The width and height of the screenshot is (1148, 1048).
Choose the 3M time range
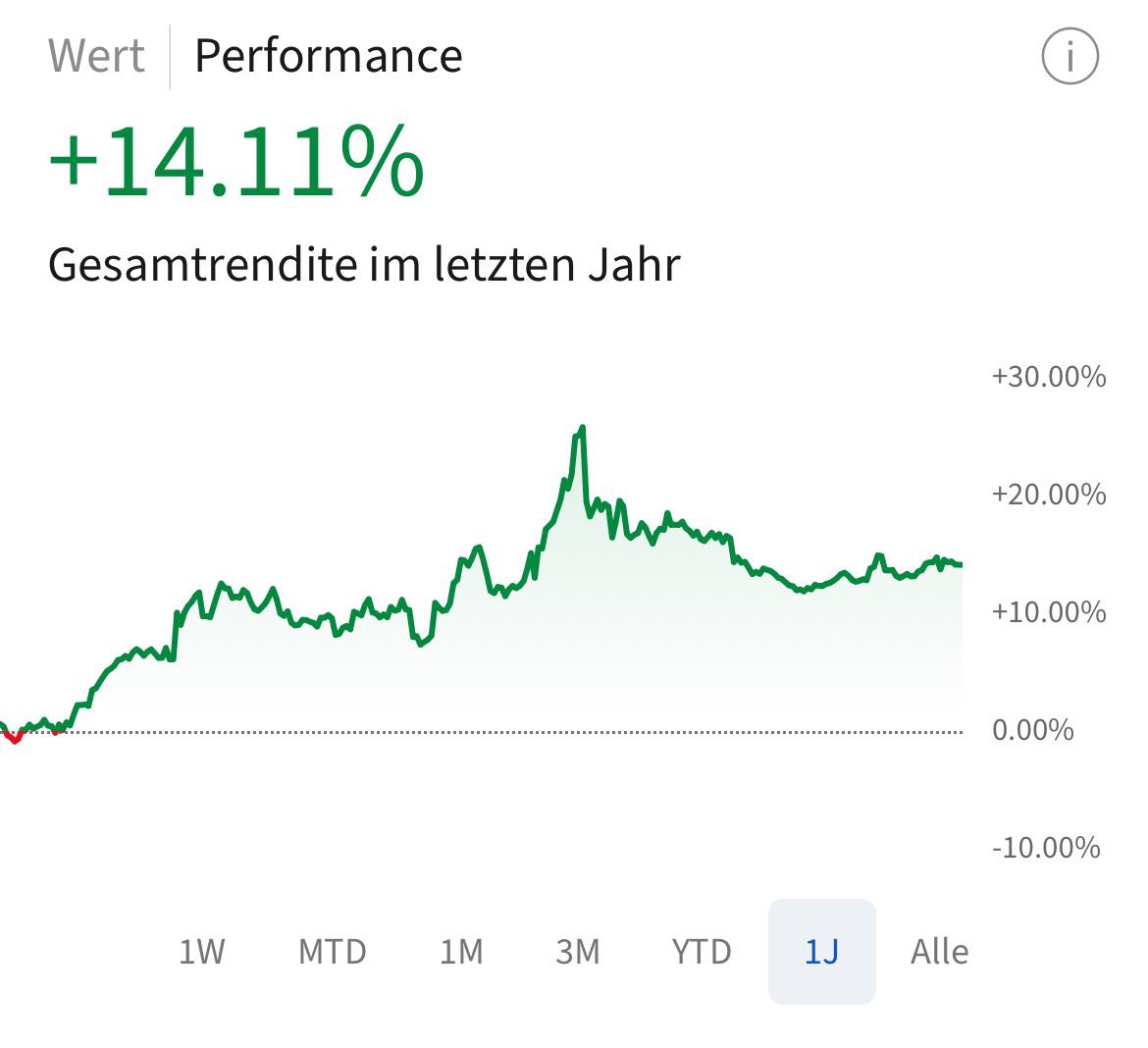coord(577,951)
